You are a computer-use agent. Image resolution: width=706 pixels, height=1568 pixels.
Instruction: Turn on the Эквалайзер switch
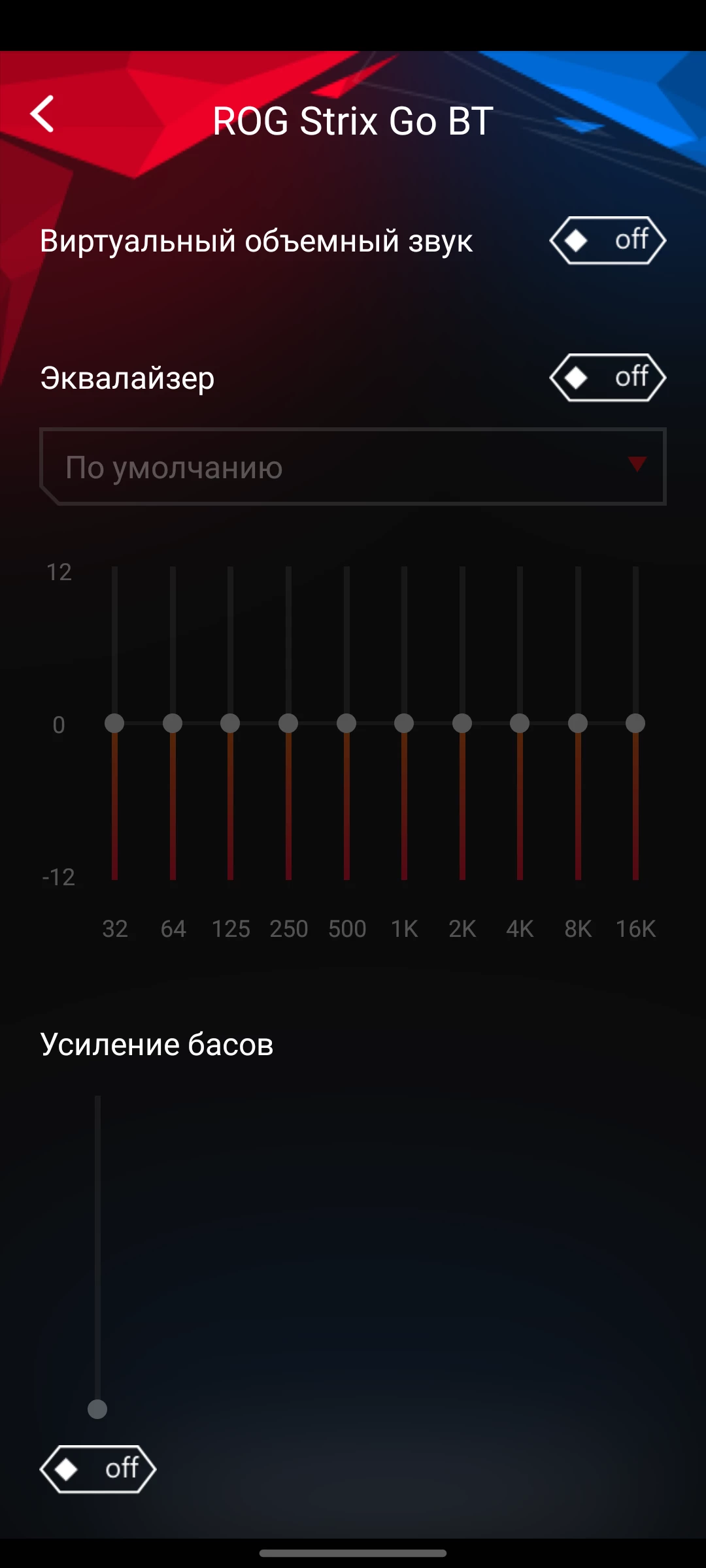[607, 378]
